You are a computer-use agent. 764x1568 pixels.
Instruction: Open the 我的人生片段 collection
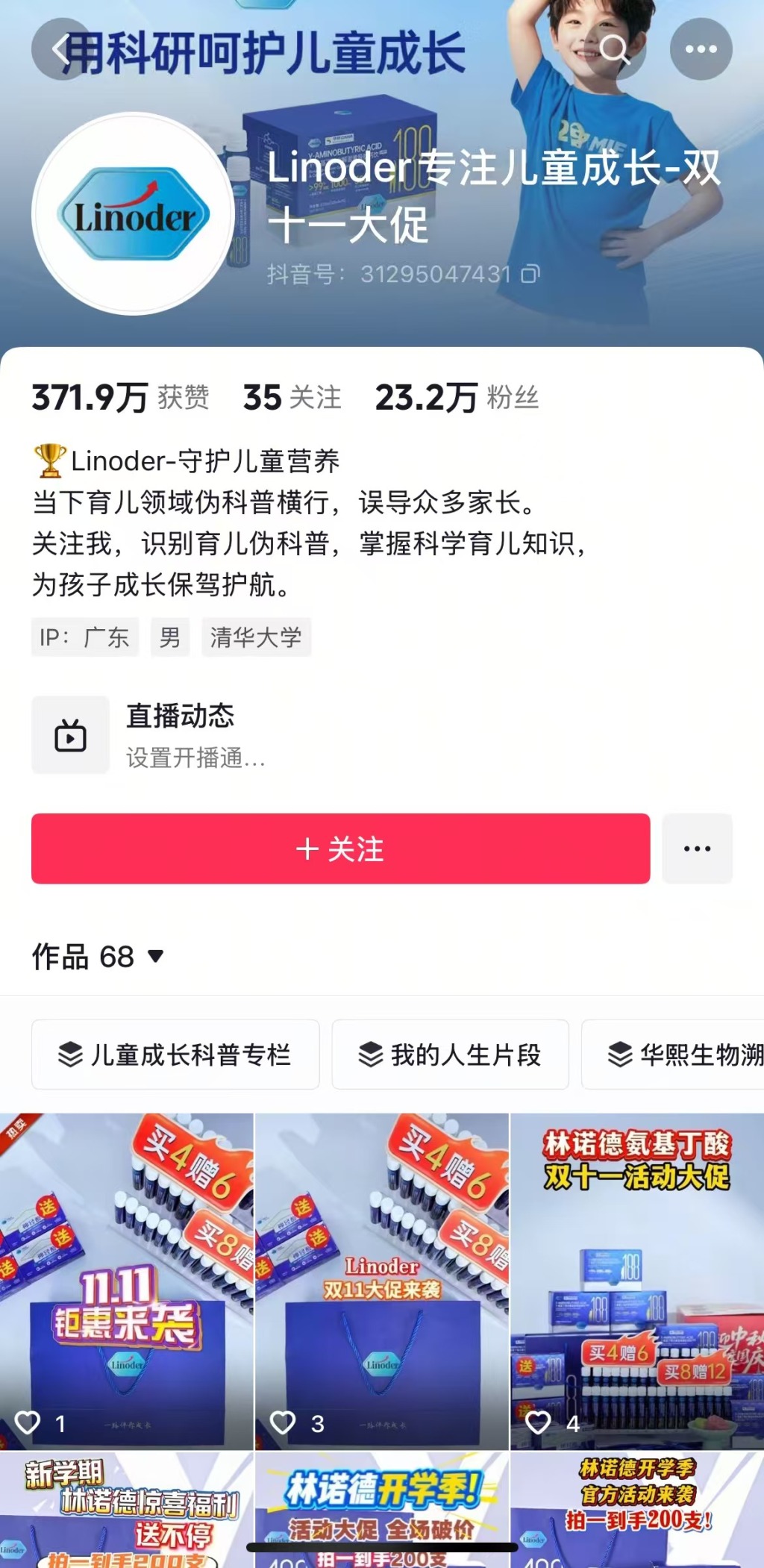450,1055
